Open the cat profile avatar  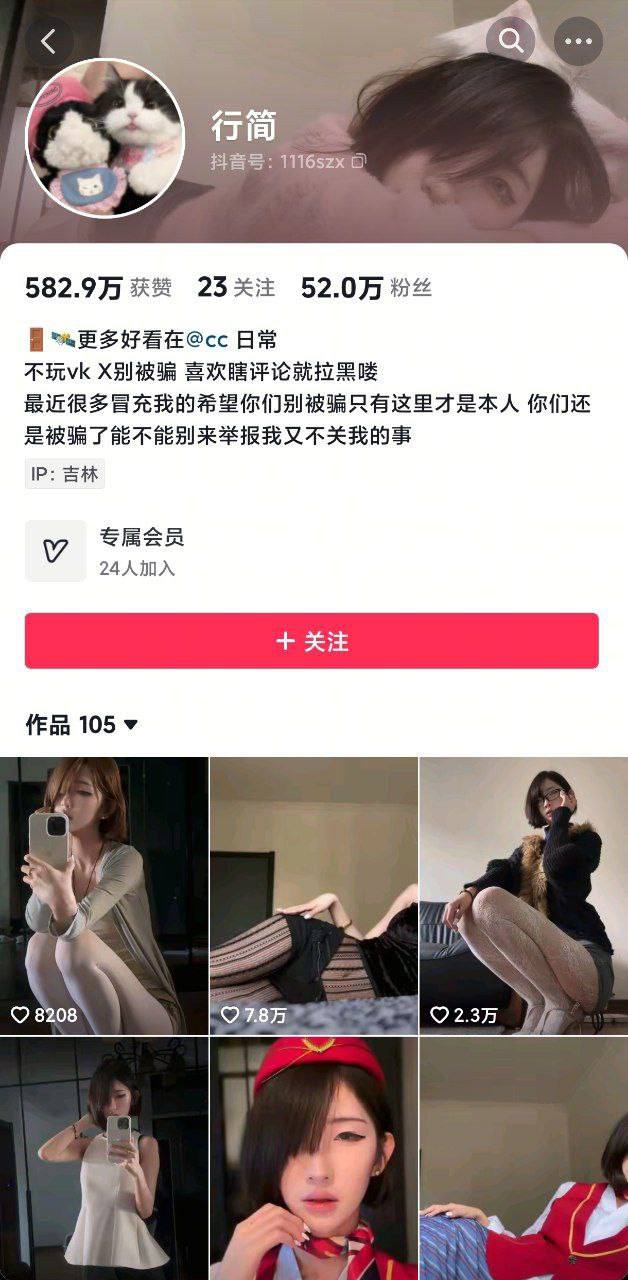[105, 138]
